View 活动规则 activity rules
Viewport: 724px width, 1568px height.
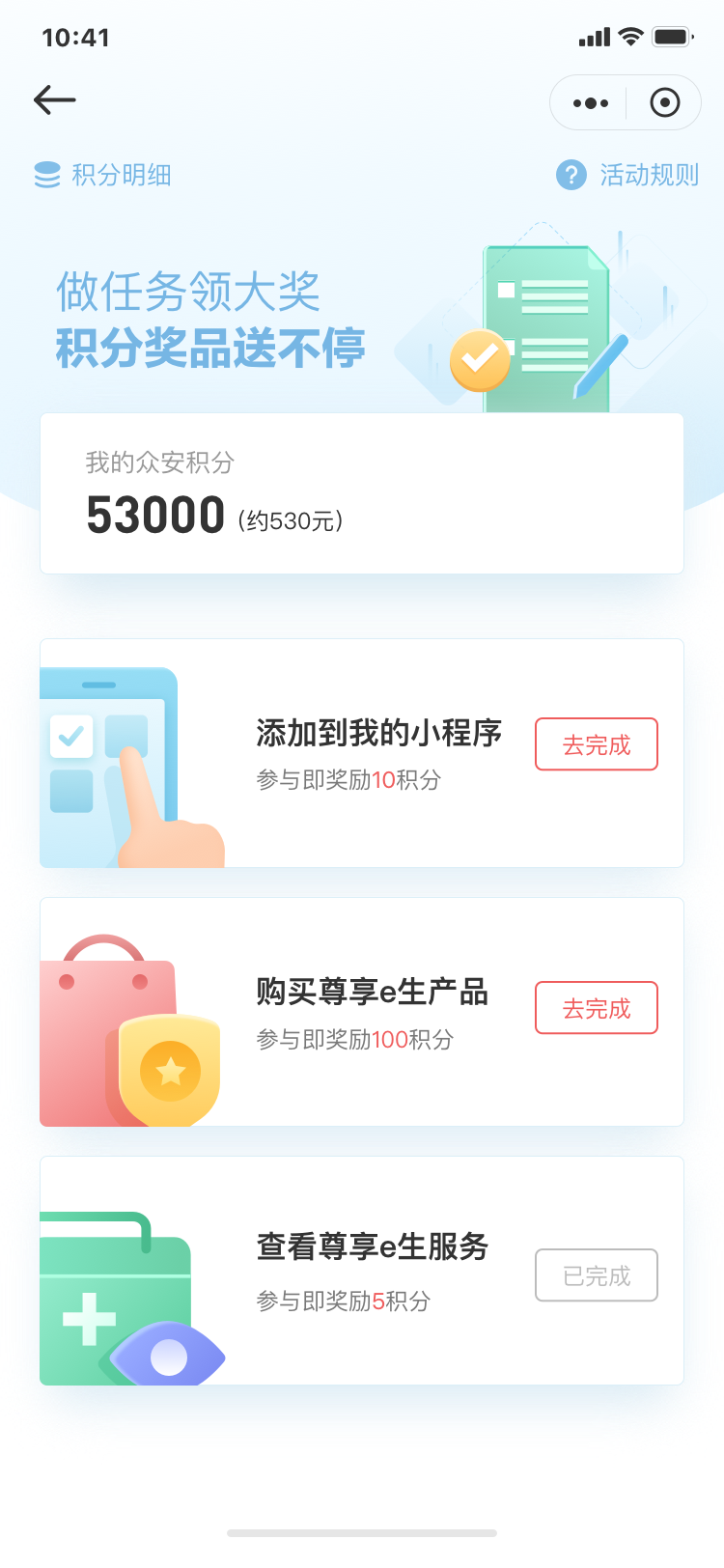[627, 175]
